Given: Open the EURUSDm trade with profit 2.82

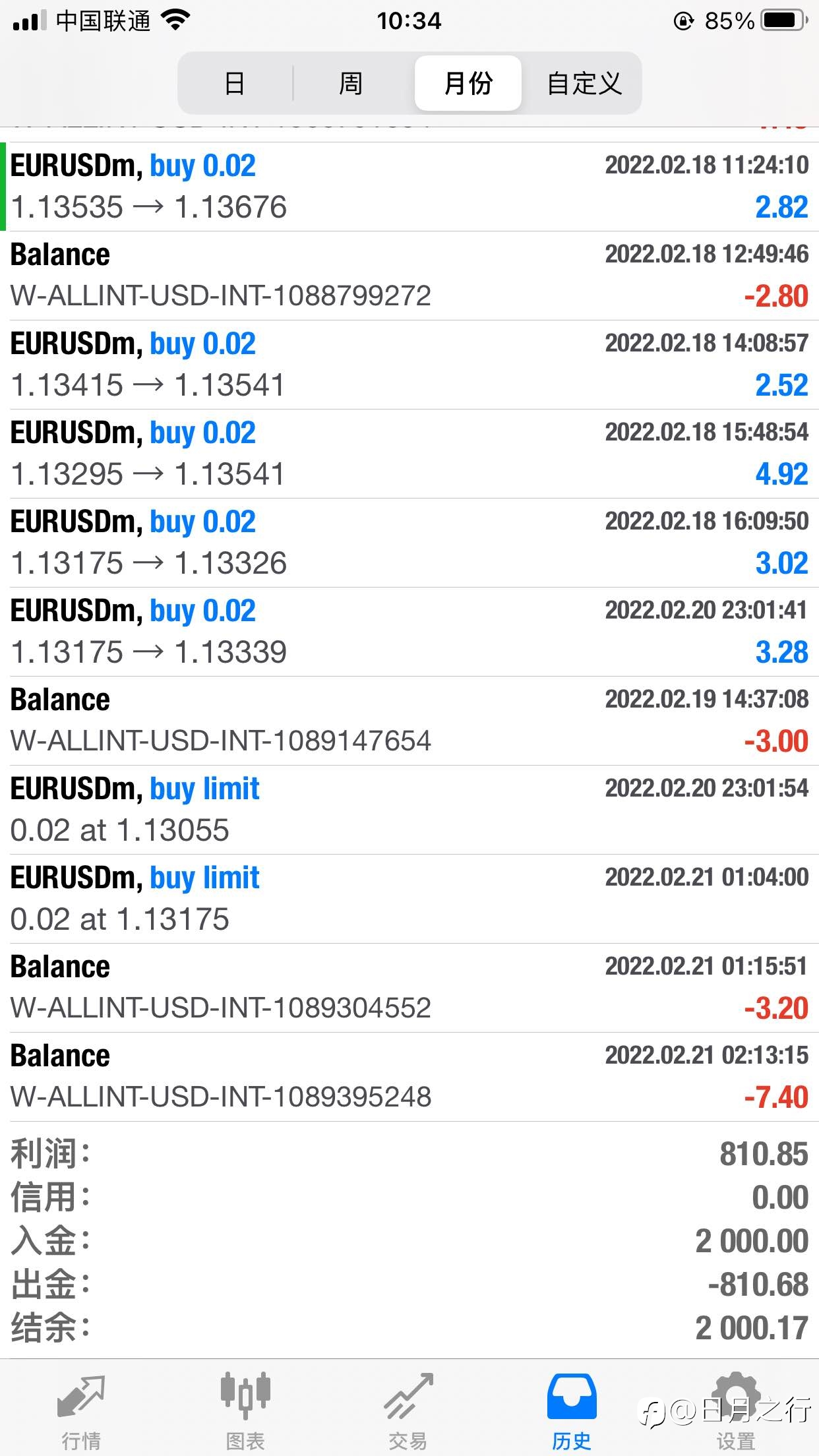Looking at the screenshot, I should click(409, 187).
